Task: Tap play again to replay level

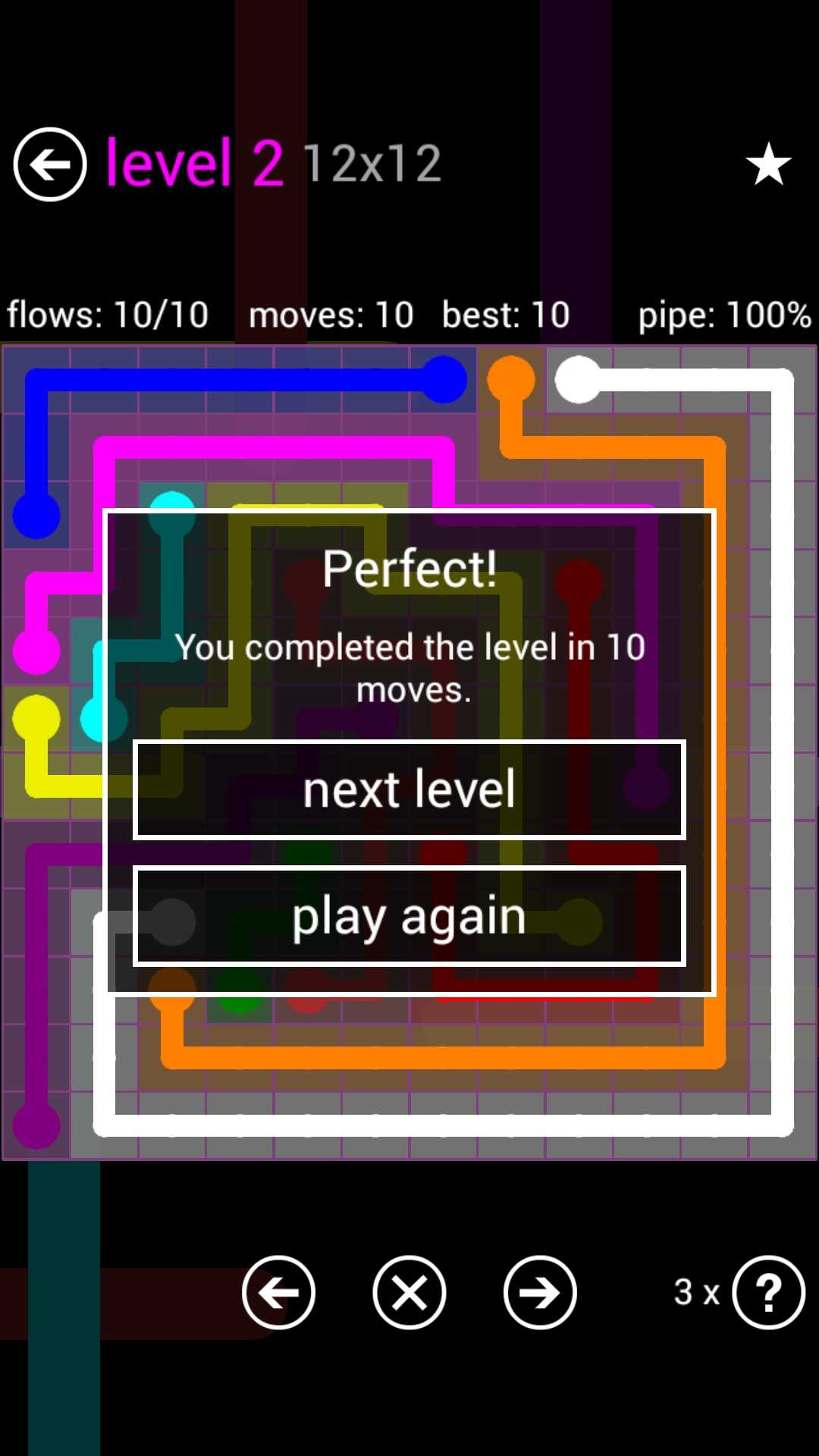Action: pyautogui.click(x=409, y=916)
